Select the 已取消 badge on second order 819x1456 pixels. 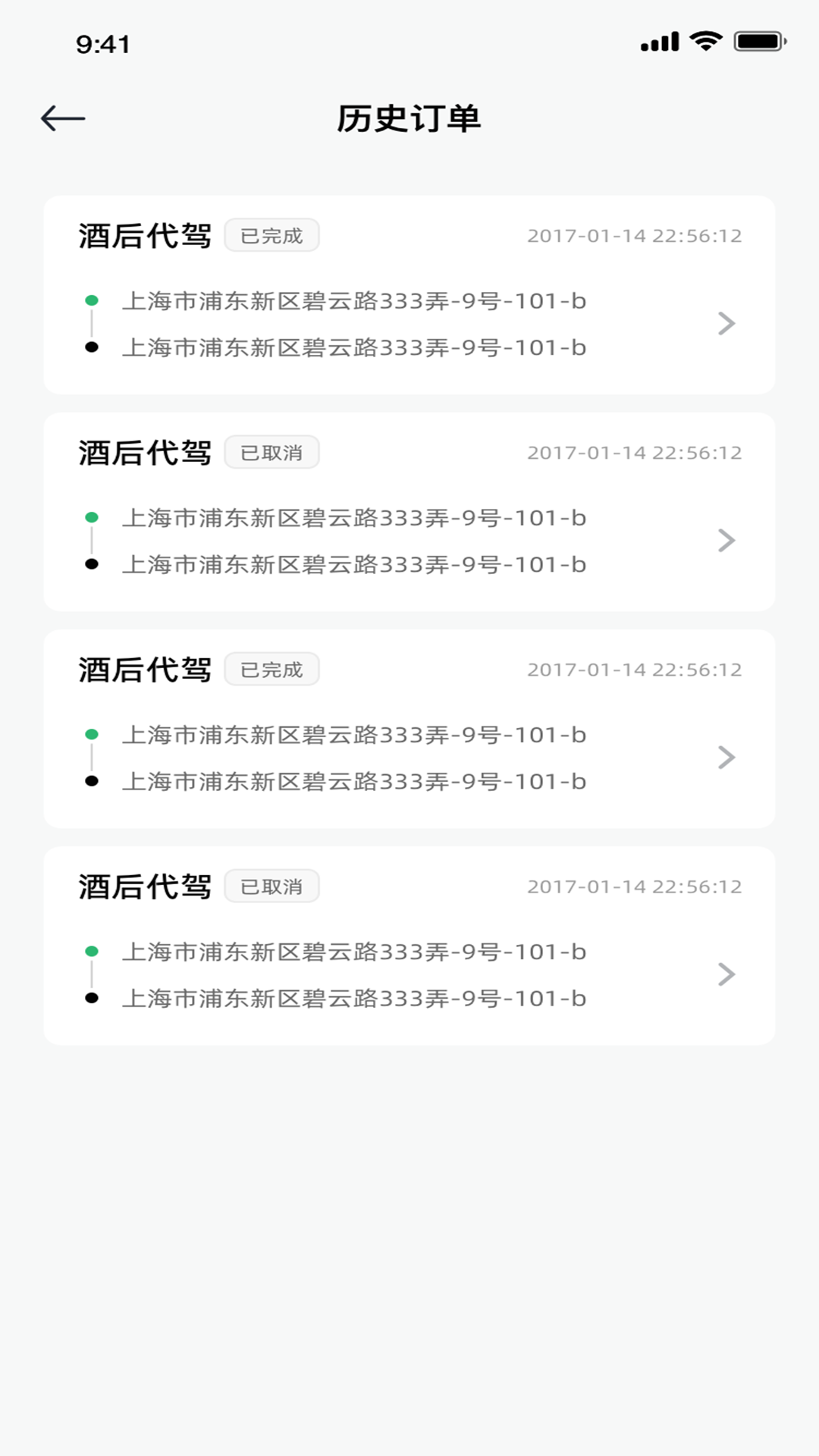pos(272,452)
